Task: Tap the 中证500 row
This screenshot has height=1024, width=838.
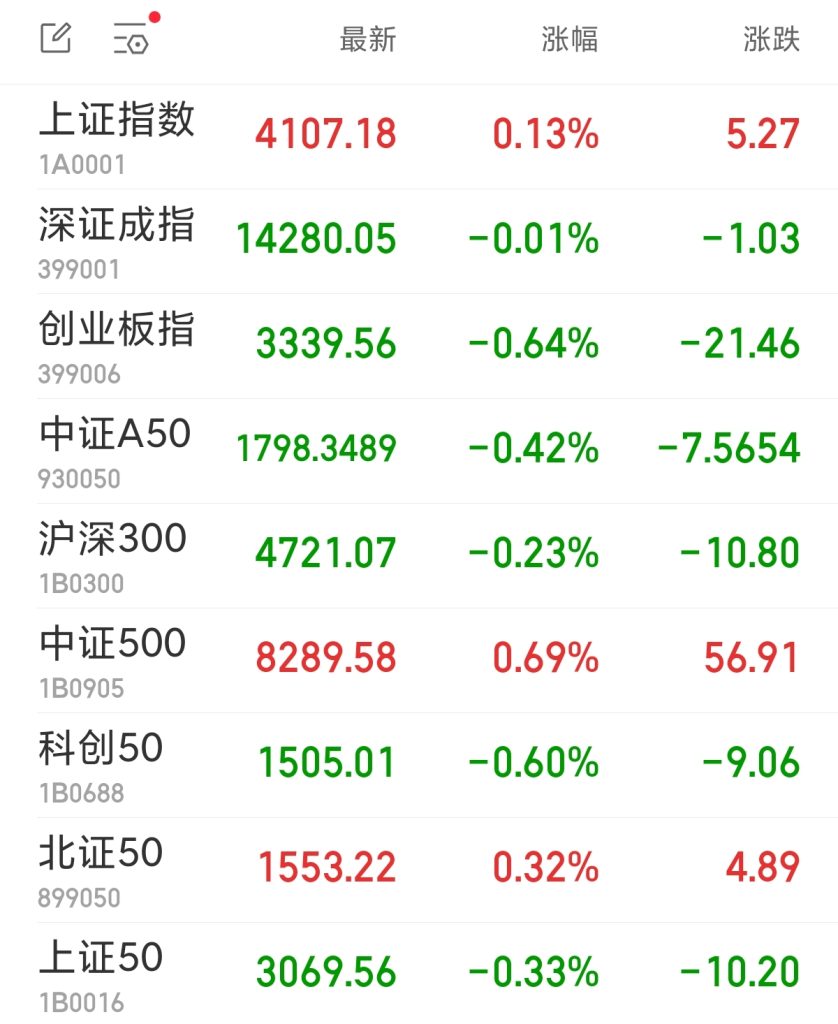Action: pyautogui.click(x=113, y=660)
